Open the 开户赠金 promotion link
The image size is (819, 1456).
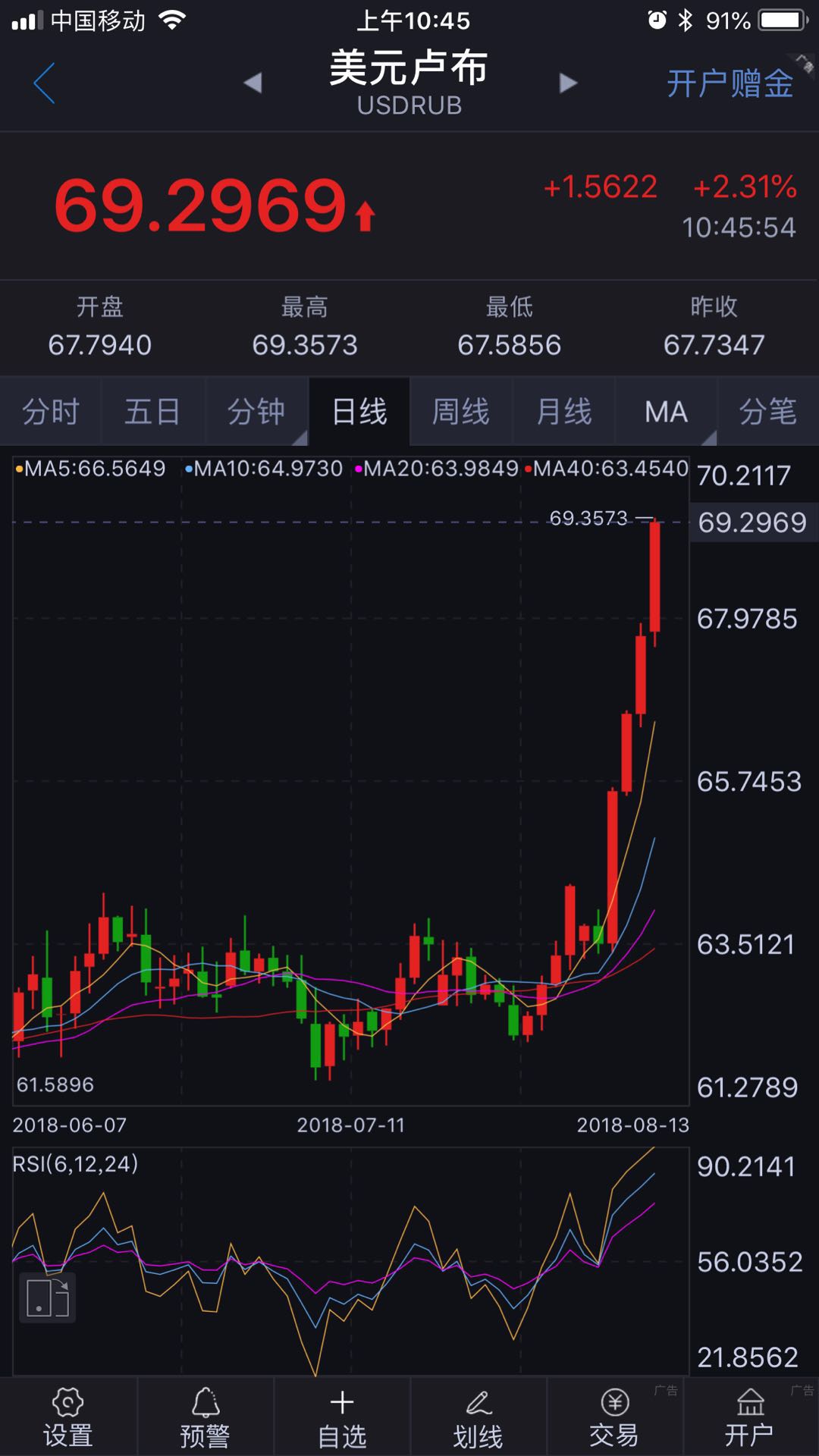click(730, 83)
